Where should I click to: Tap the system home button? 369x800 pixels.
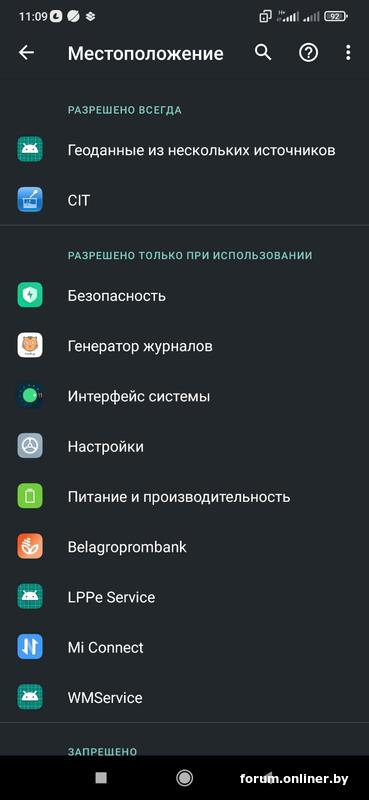point(184,778)
